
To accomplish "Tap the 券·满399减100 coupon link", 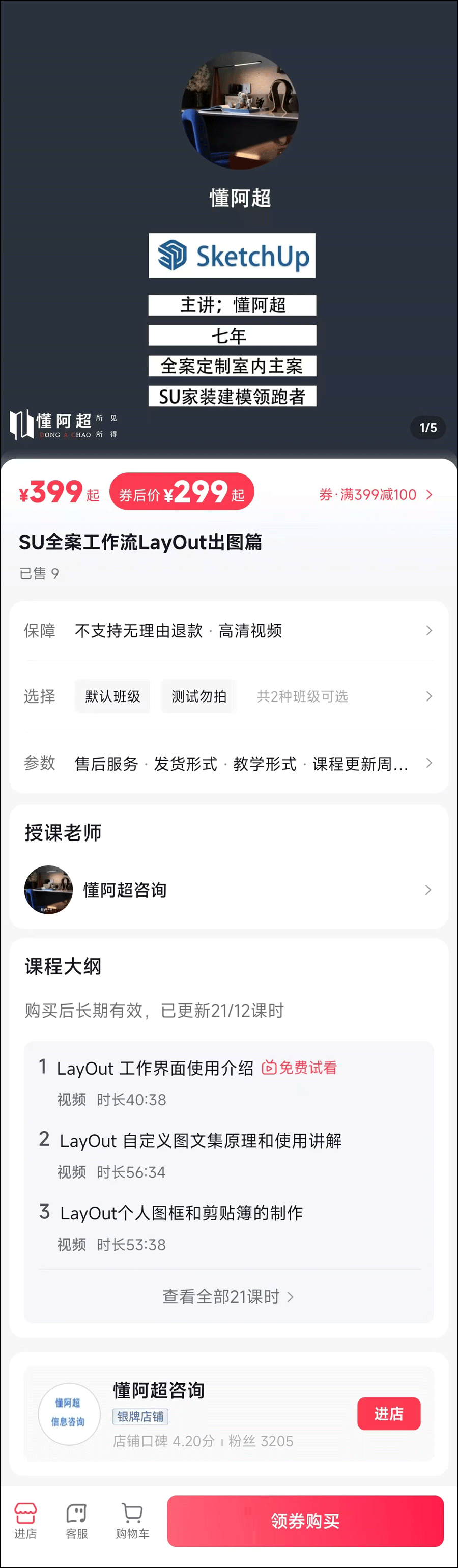I will pyautogui.click(x=375, y=494).
